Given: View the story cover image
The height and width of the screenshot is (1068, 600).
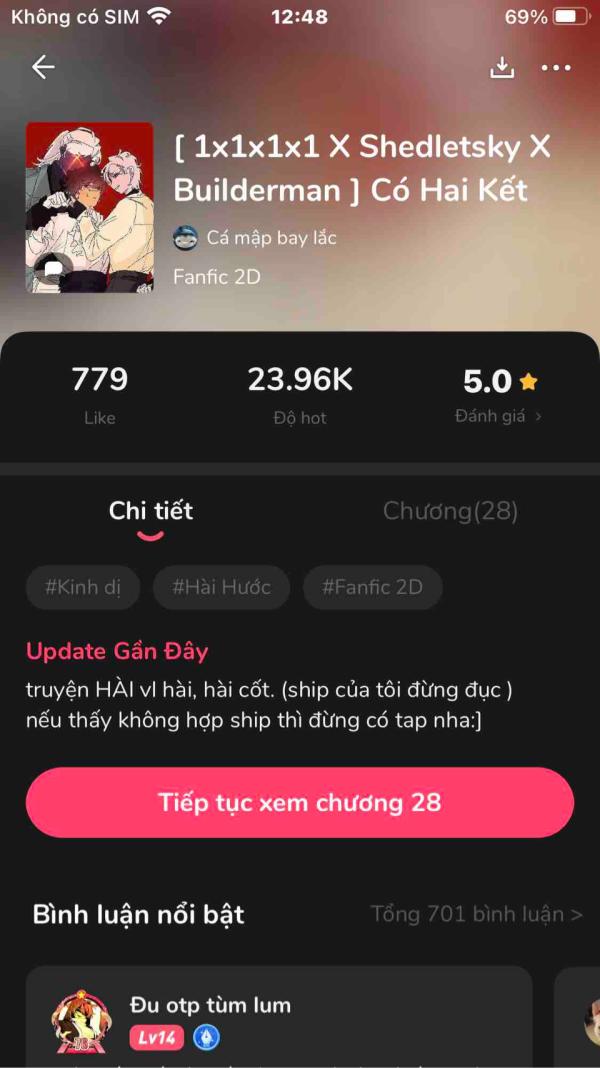Looking at the screenshot, I should (x=90, y=207).
